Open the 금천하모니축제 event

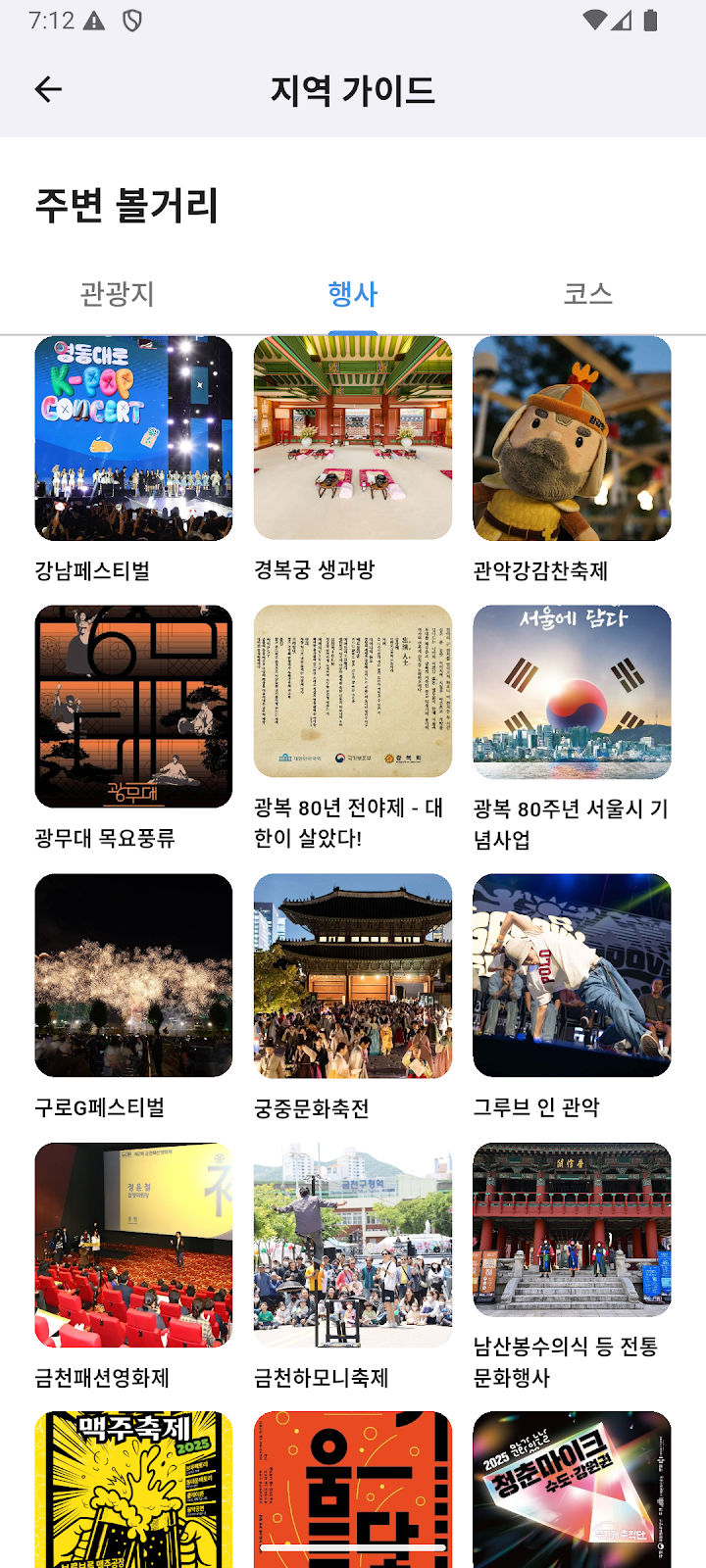[x=353, y=1266]
